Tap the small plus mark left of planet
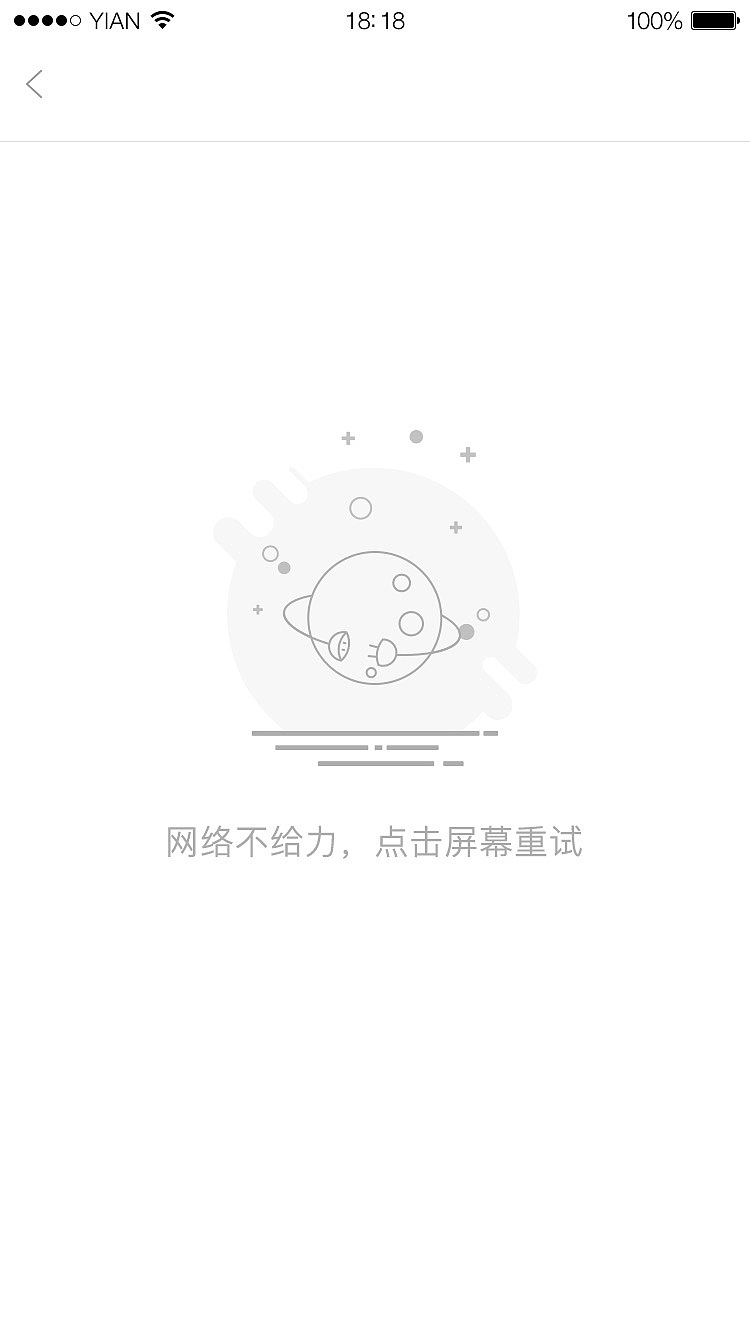Viewport: 750px width, 1334px height. click(257, 609)
